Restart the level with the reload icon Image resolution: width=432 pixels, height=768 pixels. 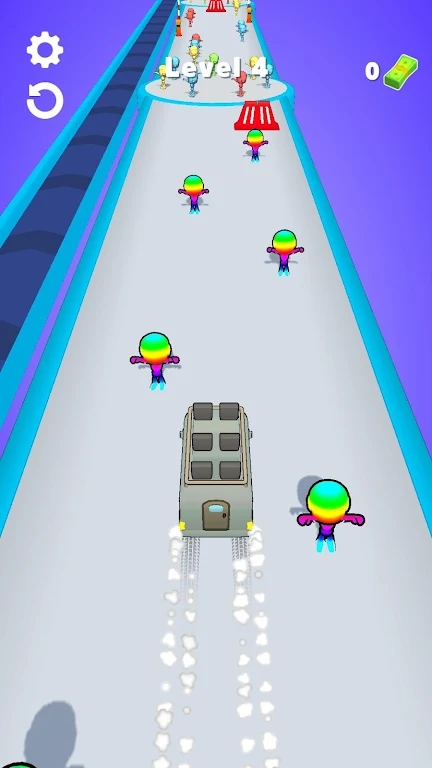click(x=45, y=100)
